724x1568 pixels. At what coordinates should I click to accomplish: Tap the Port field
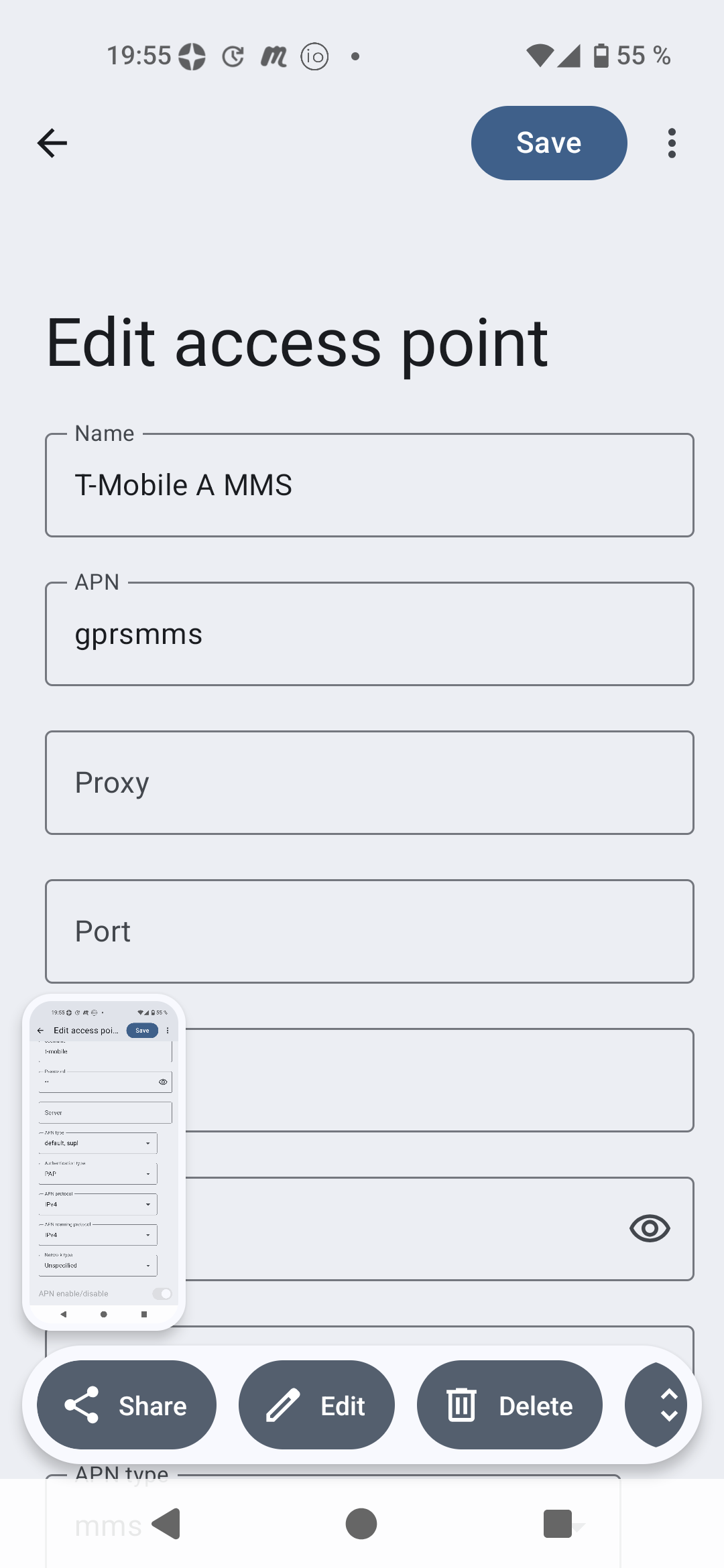pyautogui.click(x=369, y=931)
